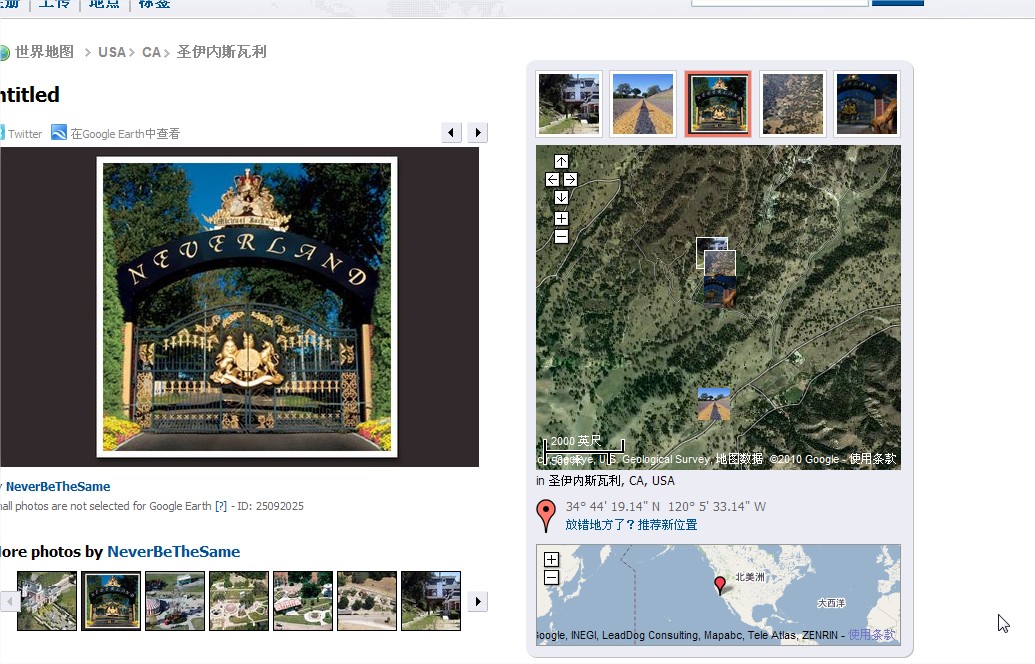Open the USA breadcrumb link
This screenshot has width=1035, height=664.
[111, 52]
